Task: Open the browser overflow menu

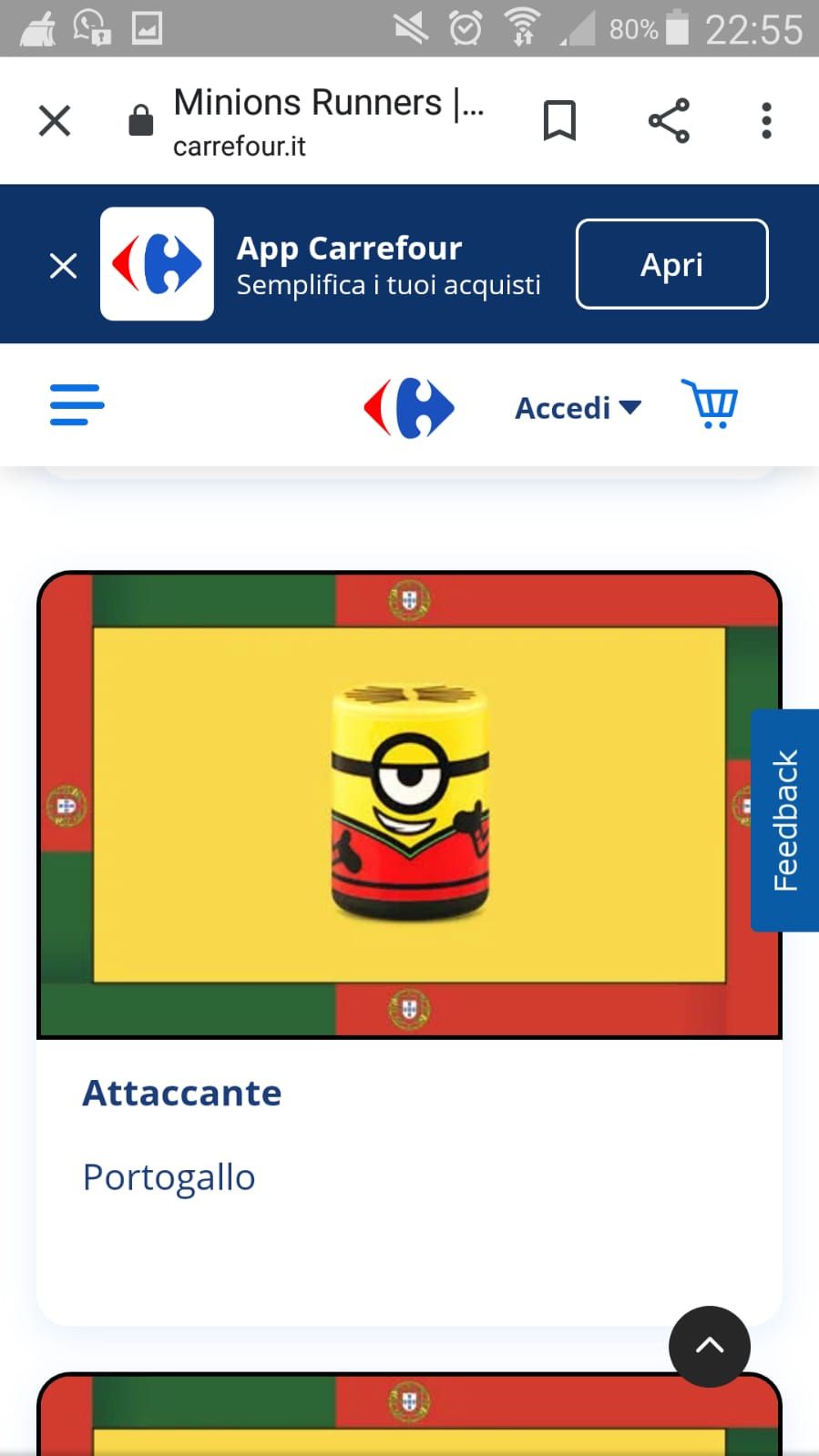Action: click(766, 120)
